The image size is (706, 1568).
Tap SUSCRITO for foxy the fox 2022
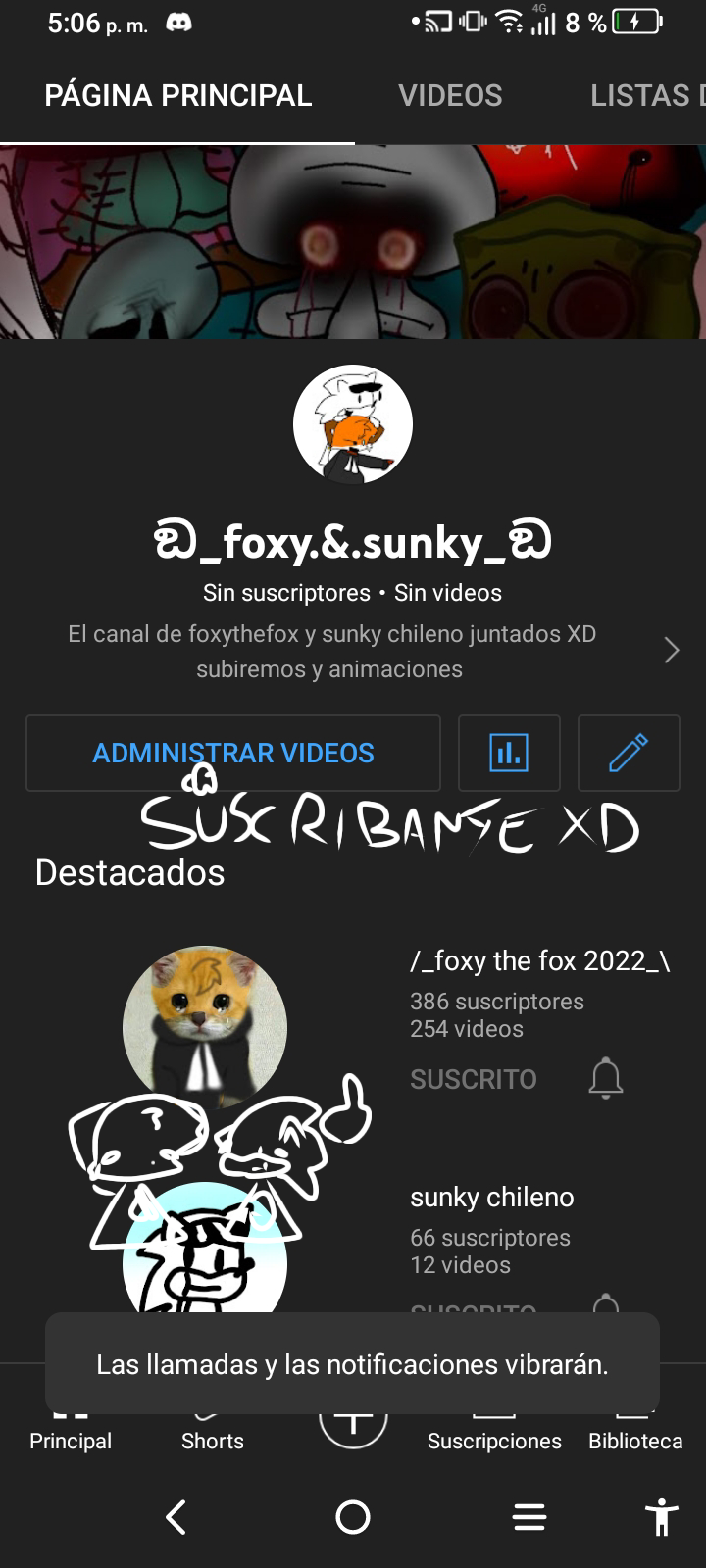point(474,1079)
